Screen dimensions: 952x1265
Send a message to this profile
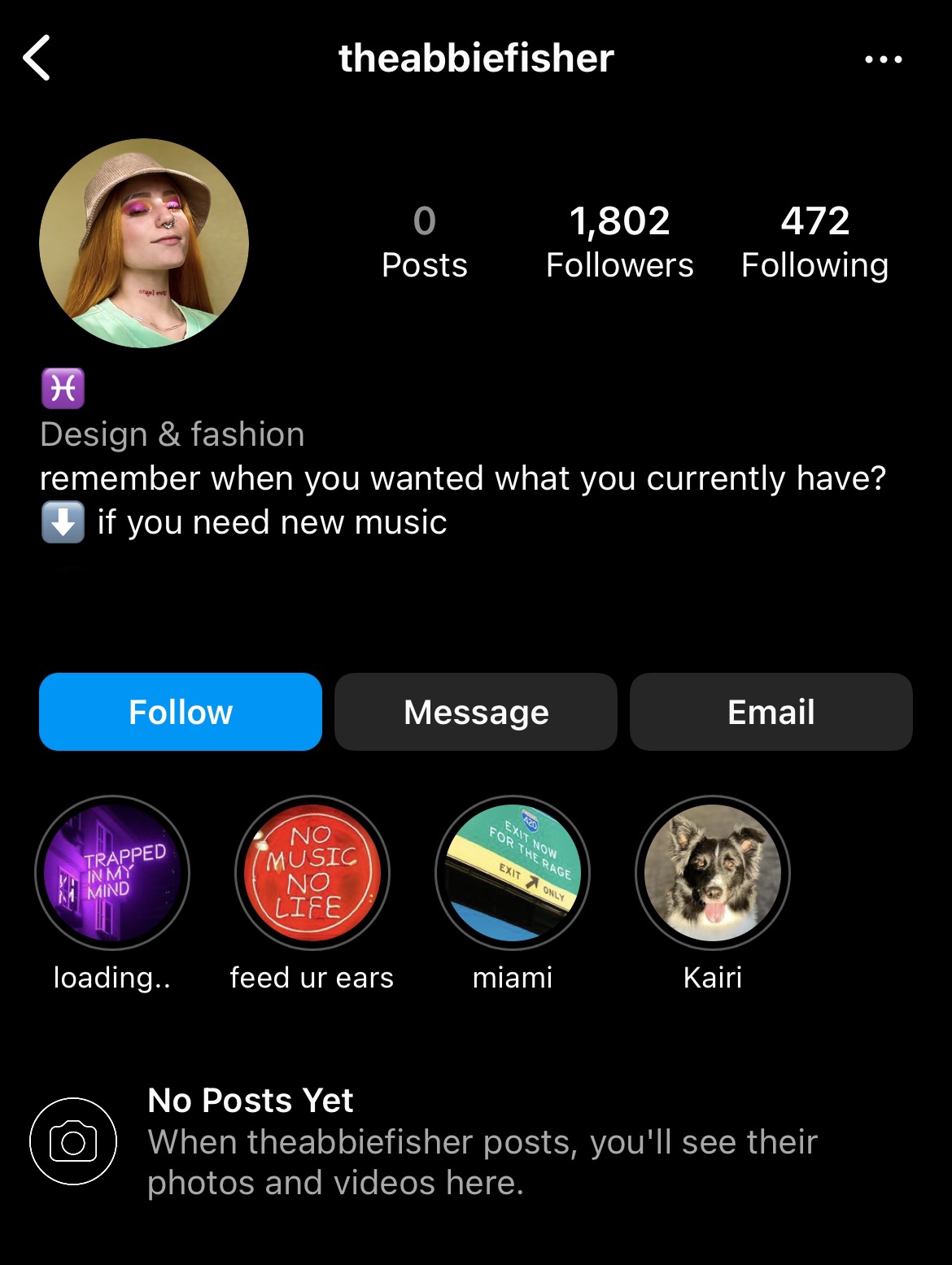click(x=476, y=712)
